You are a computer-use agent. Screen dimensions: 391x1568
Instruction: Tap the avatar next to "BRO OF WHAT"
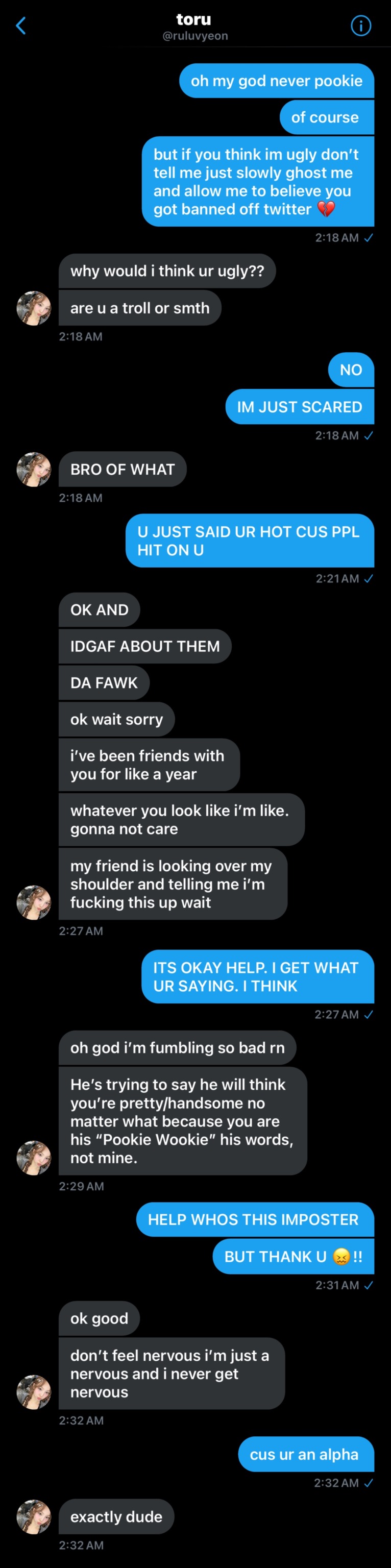coord(34,469)
